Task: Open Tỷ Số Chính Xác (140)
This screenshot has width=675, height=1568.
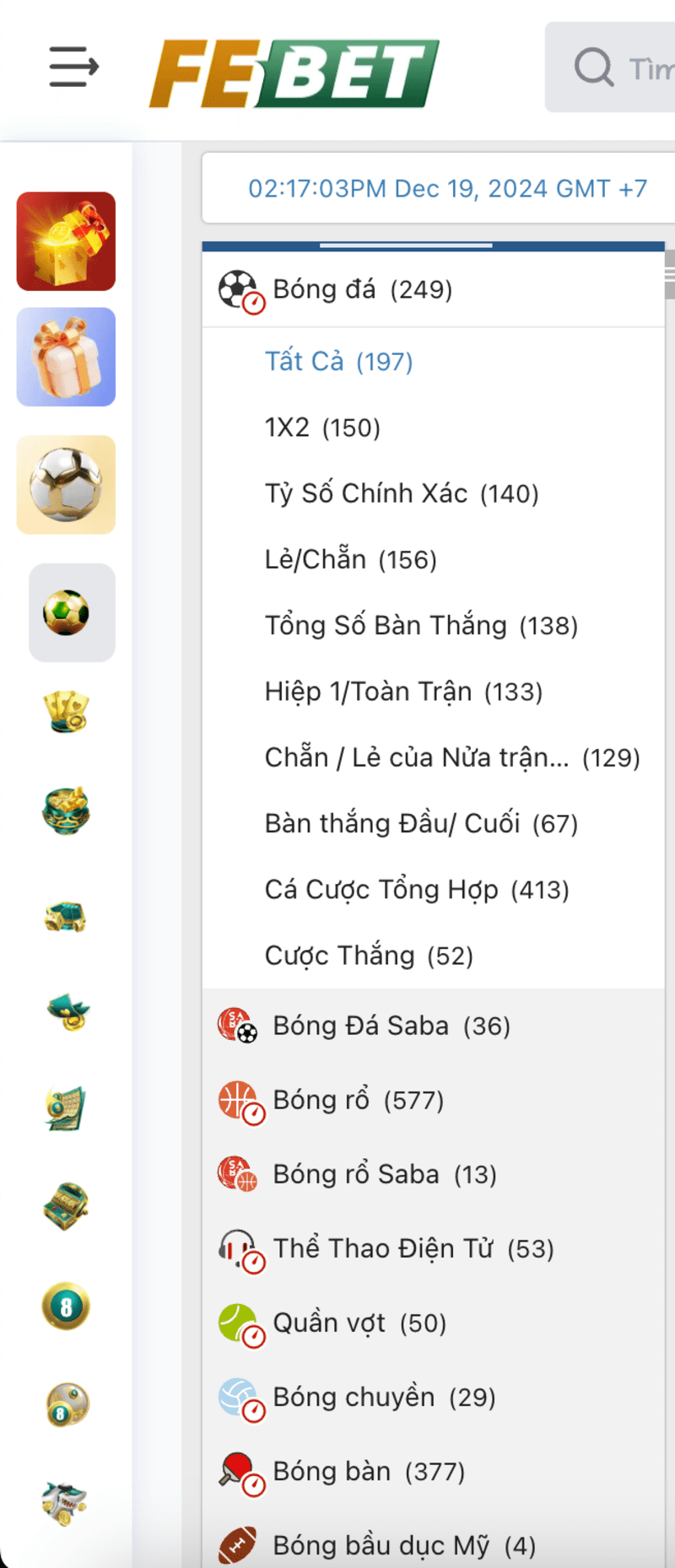Action: click(402, 493)
